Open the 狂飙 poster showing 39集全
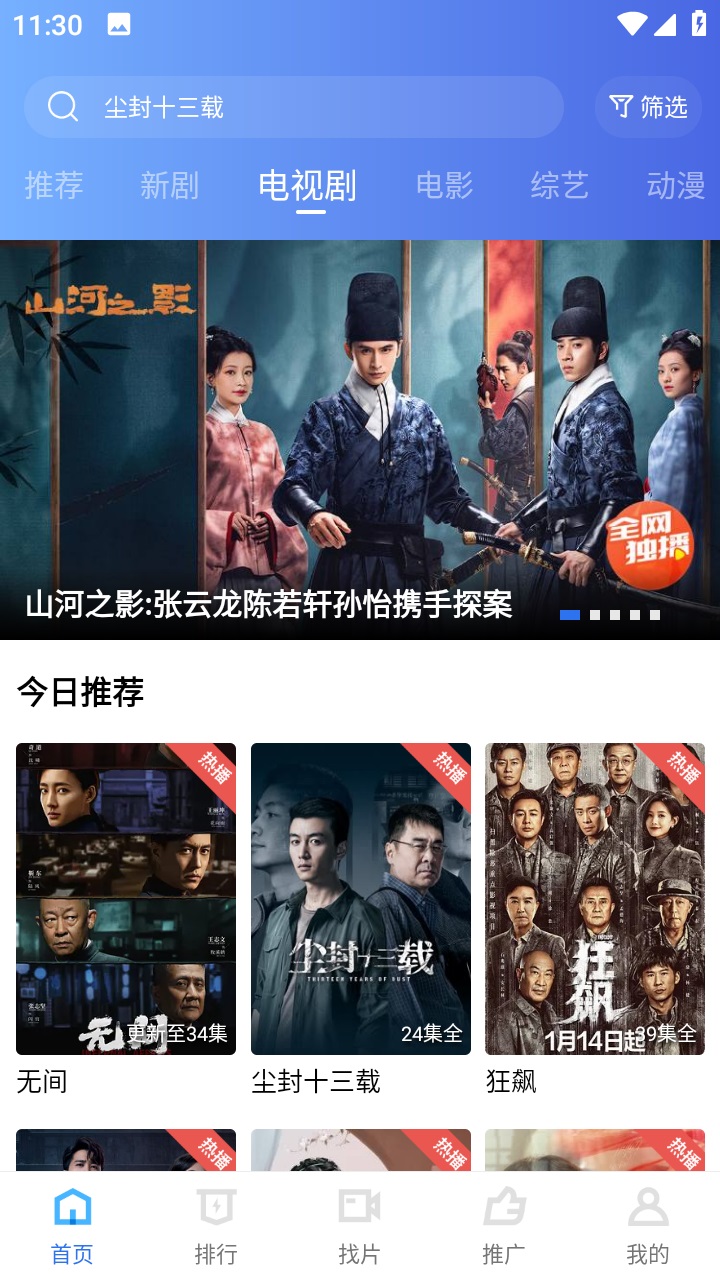Viewport: 720px width, 1280px height. (x=595, y=897)
